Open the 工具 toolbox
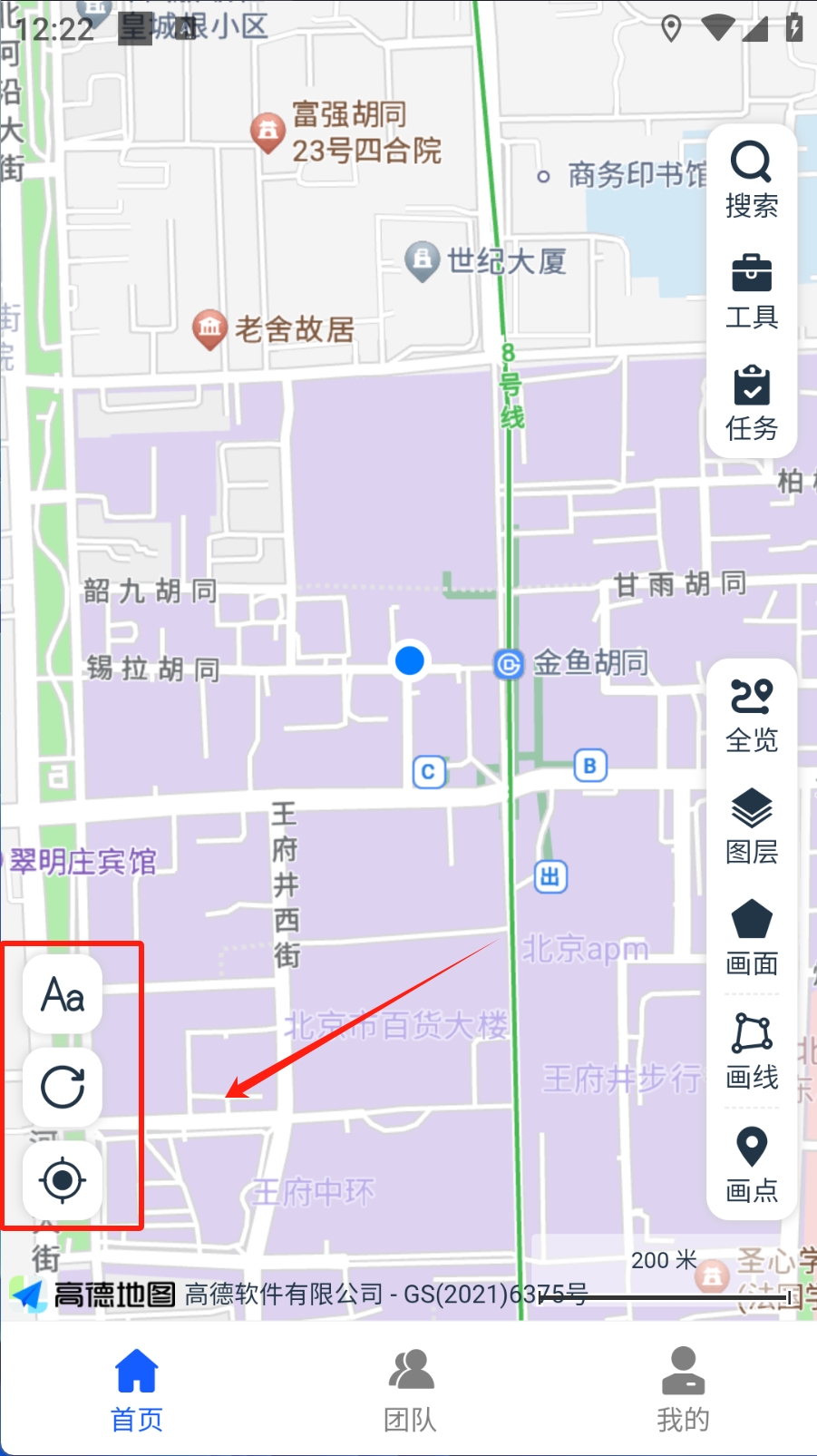Image resolution: width=817 pixels, height=1456 pixels. pos(751,291)
